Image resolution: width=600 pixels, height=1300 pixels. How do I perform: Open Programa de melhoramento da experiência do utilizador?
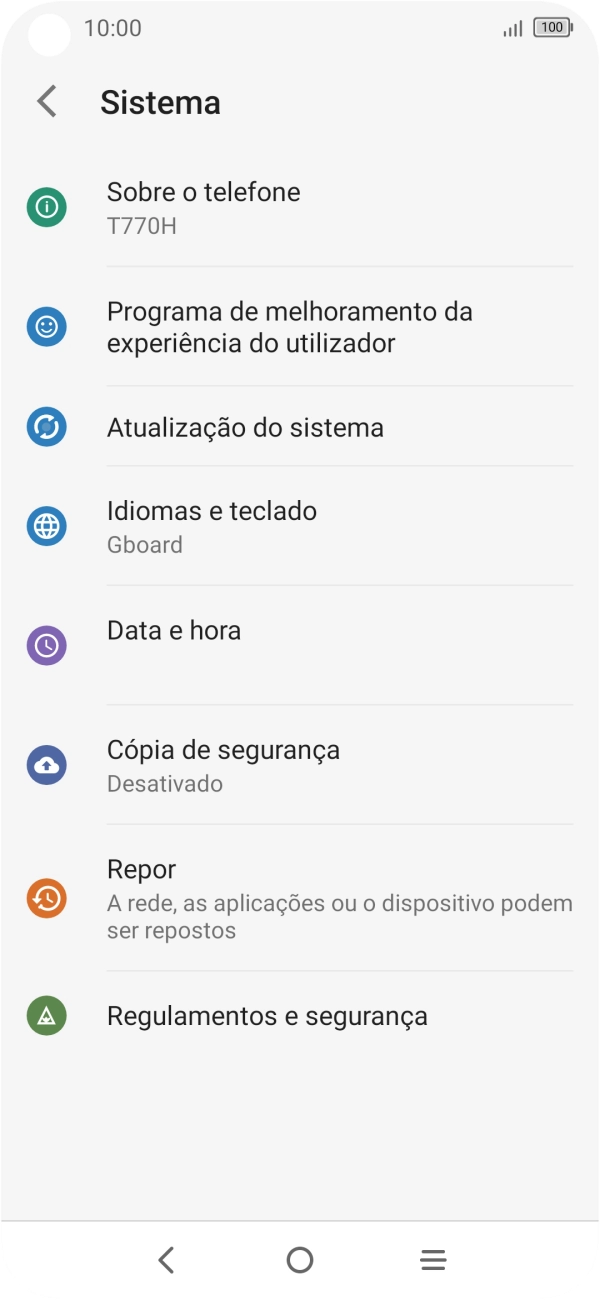tap(300, 327)
